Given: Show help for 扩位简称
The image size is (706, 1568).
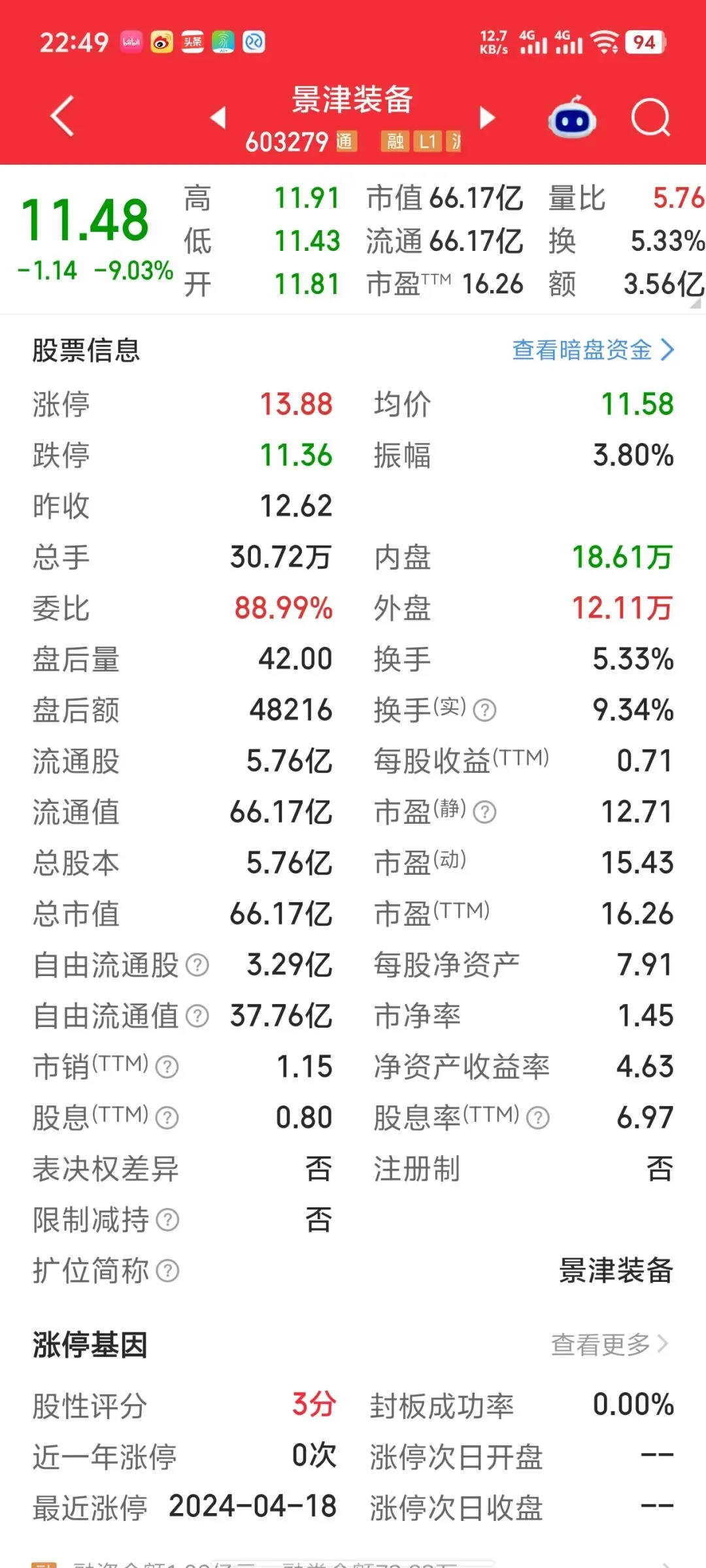Looking at the screenshot, I should tap(167, 1271).
